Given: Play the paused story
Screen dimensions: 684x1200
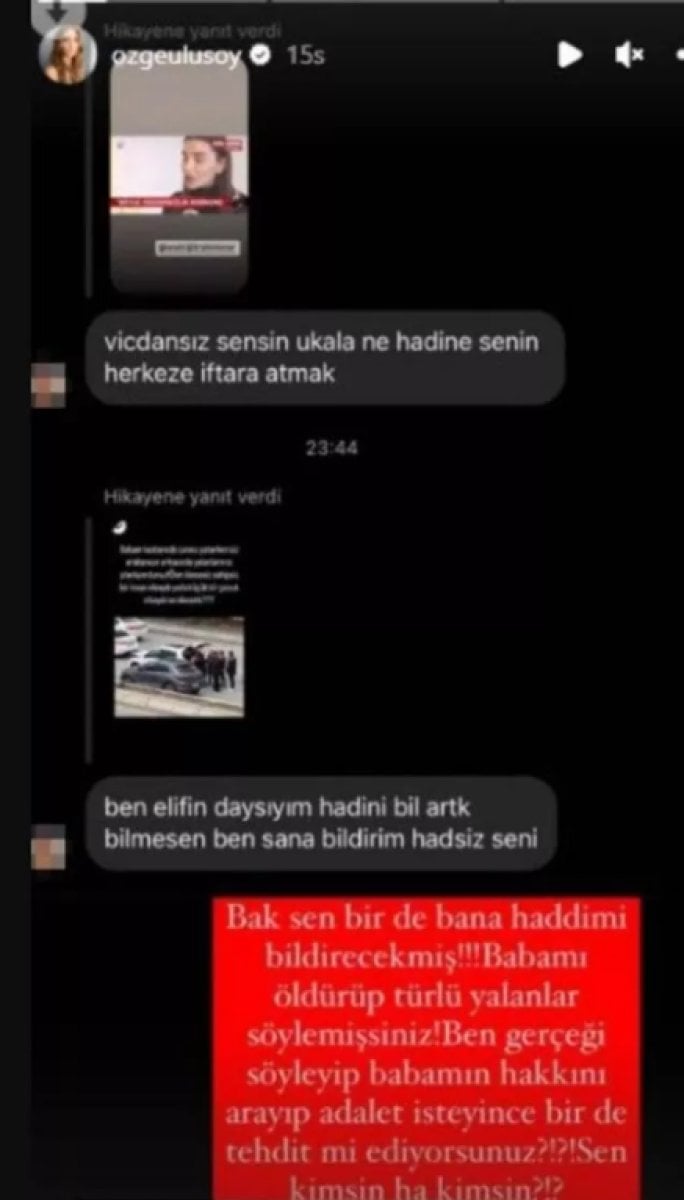Looking at the screenshot, I should click(570, 55).
